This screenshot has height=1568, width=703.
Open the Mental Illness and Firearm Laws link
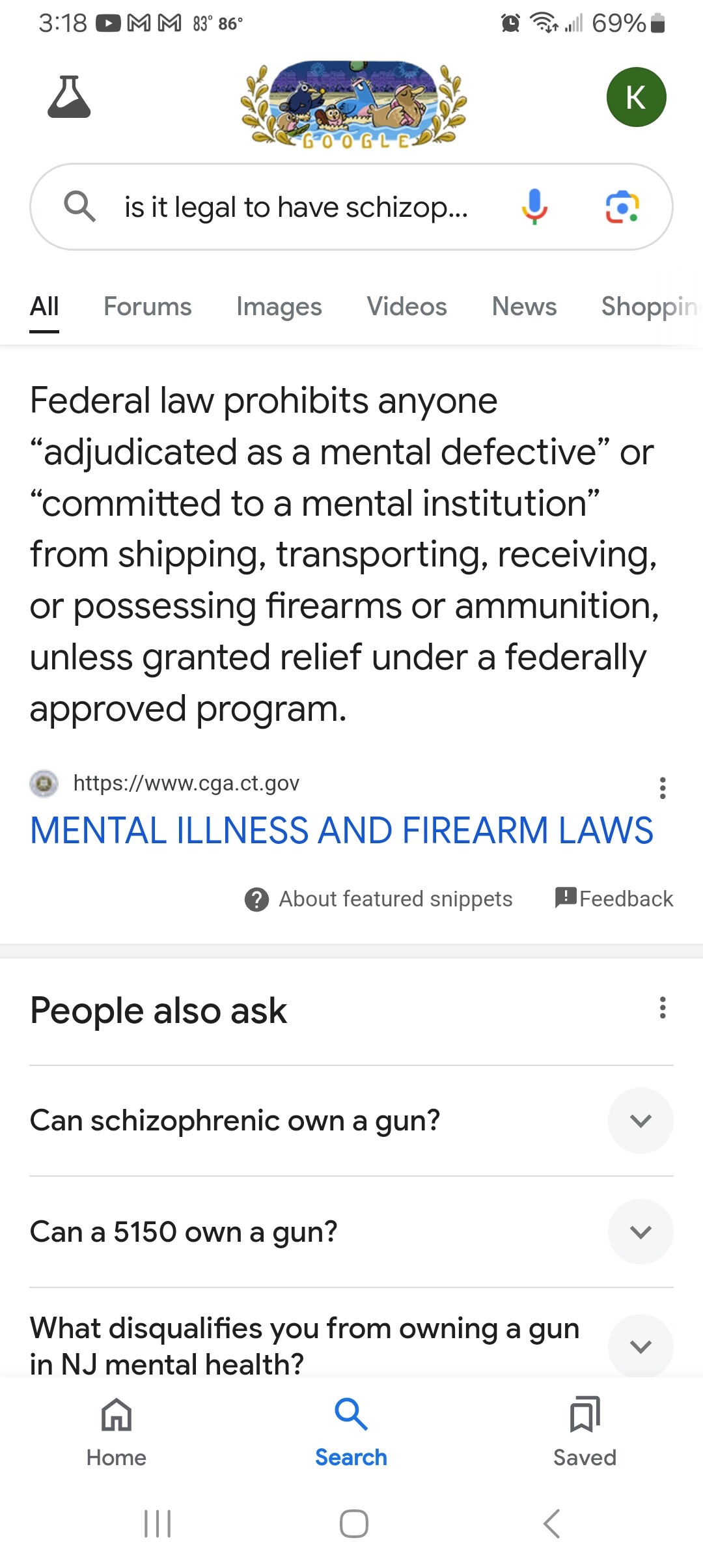point(342,831)
